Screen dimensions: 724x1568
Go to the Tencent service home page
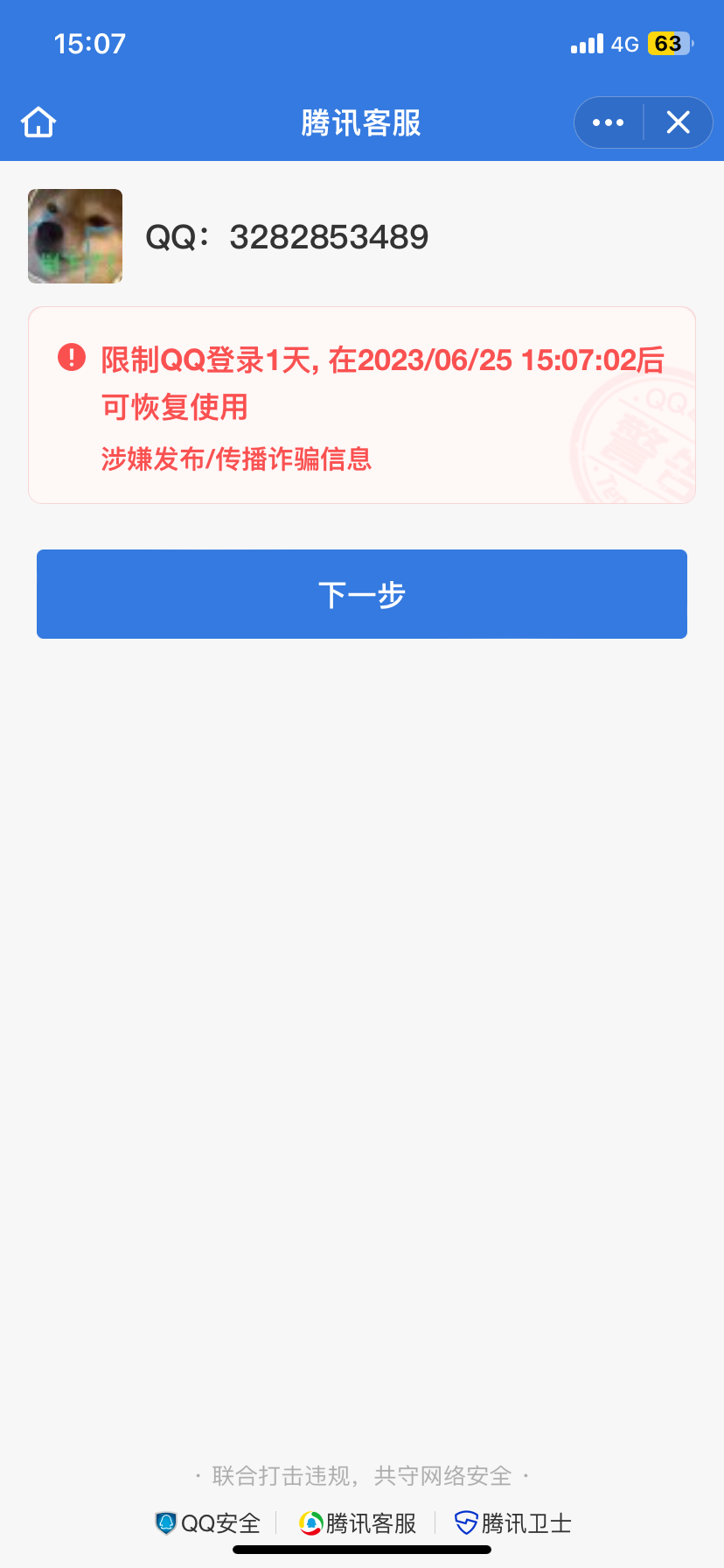[38, 122]
